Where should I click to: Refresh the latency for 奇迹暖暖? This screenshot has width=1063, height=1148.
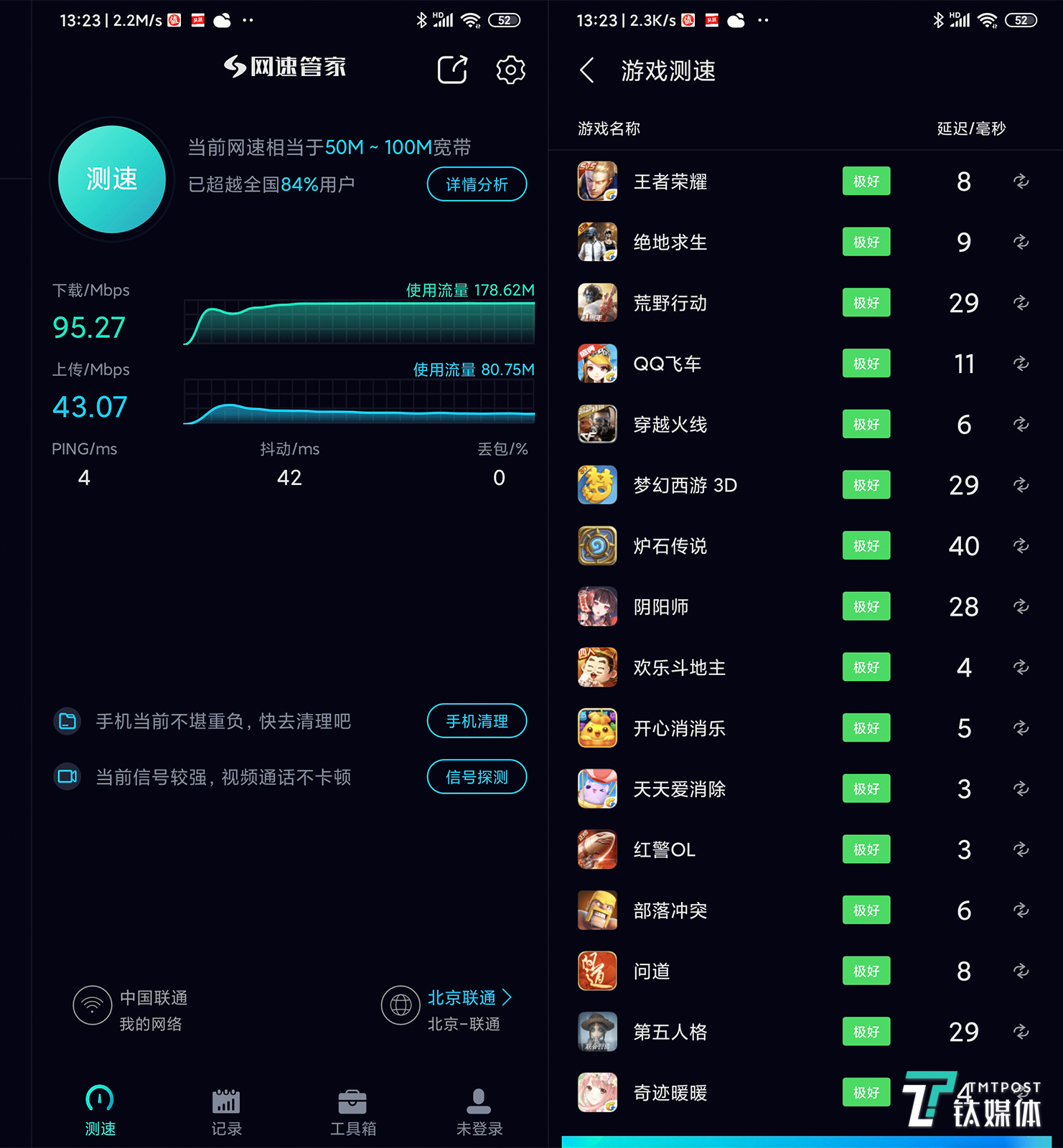pos(1021,1092)
